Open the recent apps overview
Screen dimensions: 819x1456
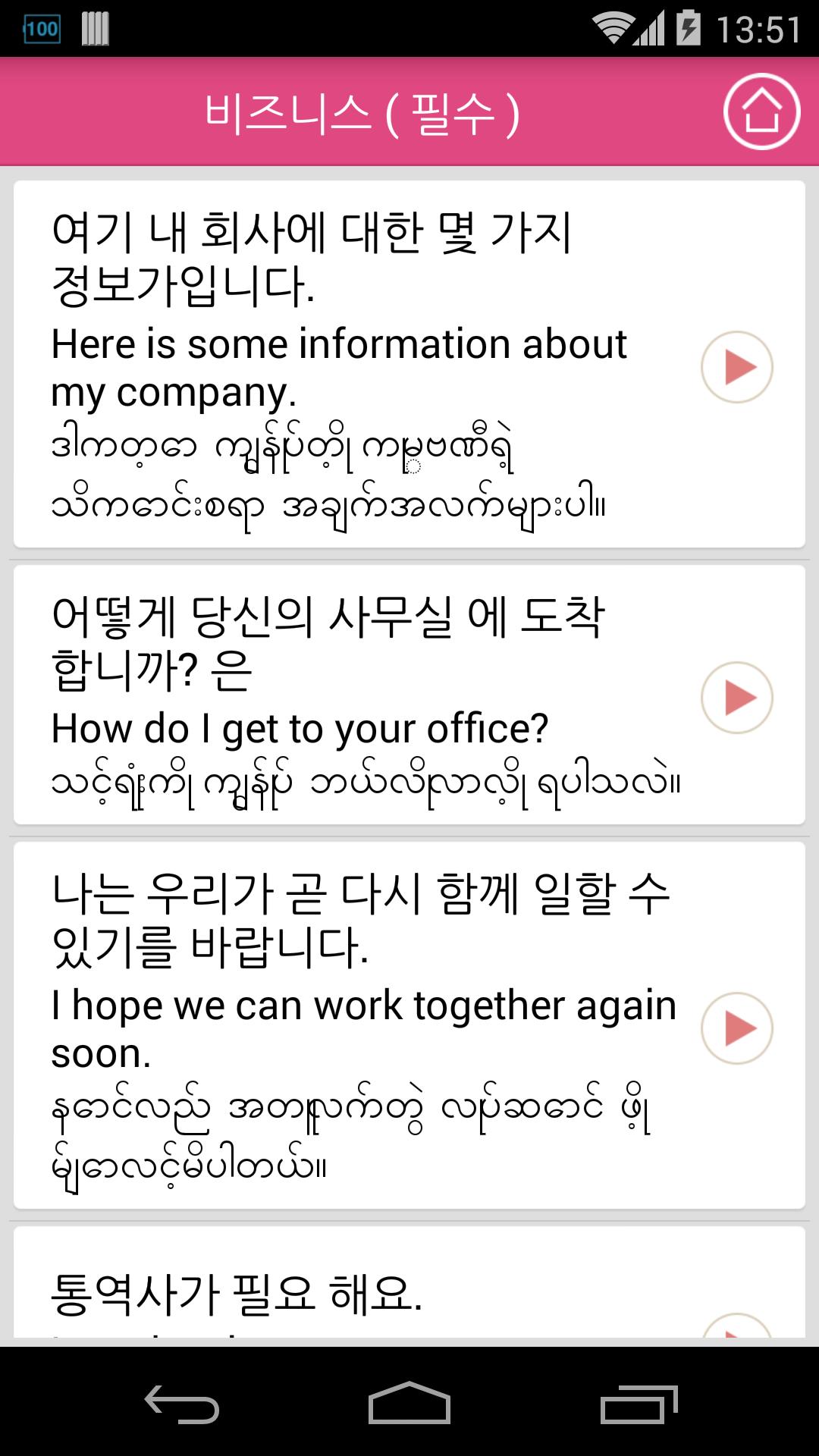coord(638,1404)
